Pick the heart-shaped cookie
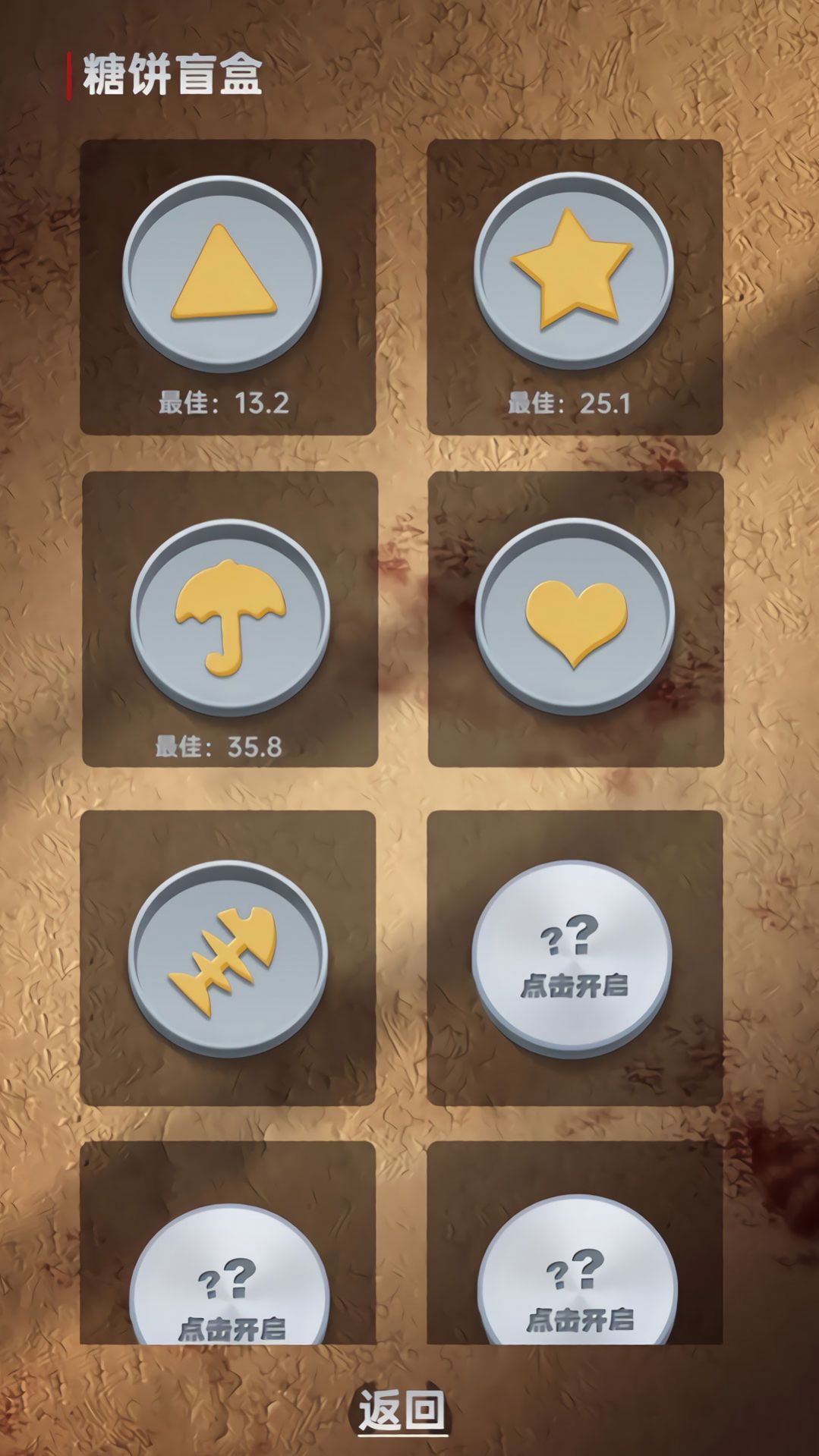The width and height of the screenshot is (819, 1456). pos(575,616)
